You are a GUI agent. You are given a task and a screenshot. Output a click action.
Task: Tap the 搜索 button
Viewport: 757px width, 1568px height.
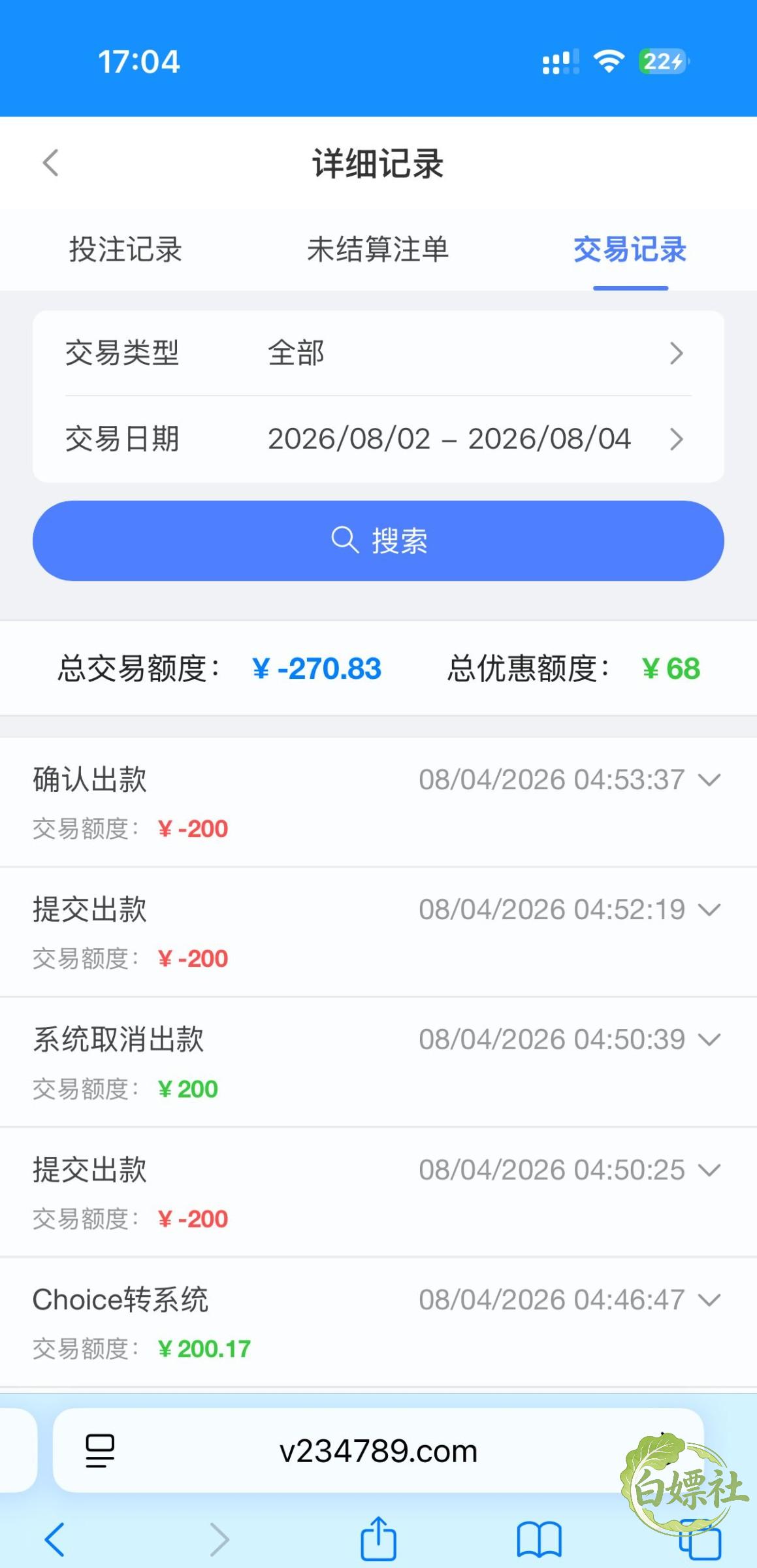pos(378,540)
